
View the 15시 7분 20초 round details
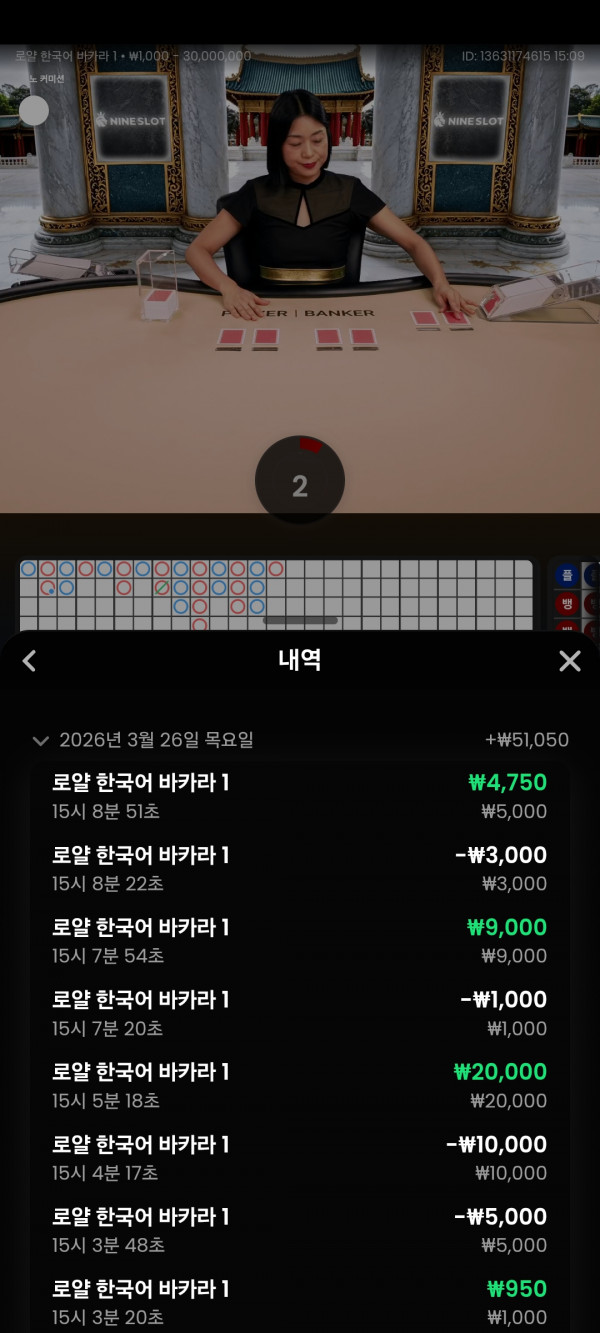click(299, 1013)
